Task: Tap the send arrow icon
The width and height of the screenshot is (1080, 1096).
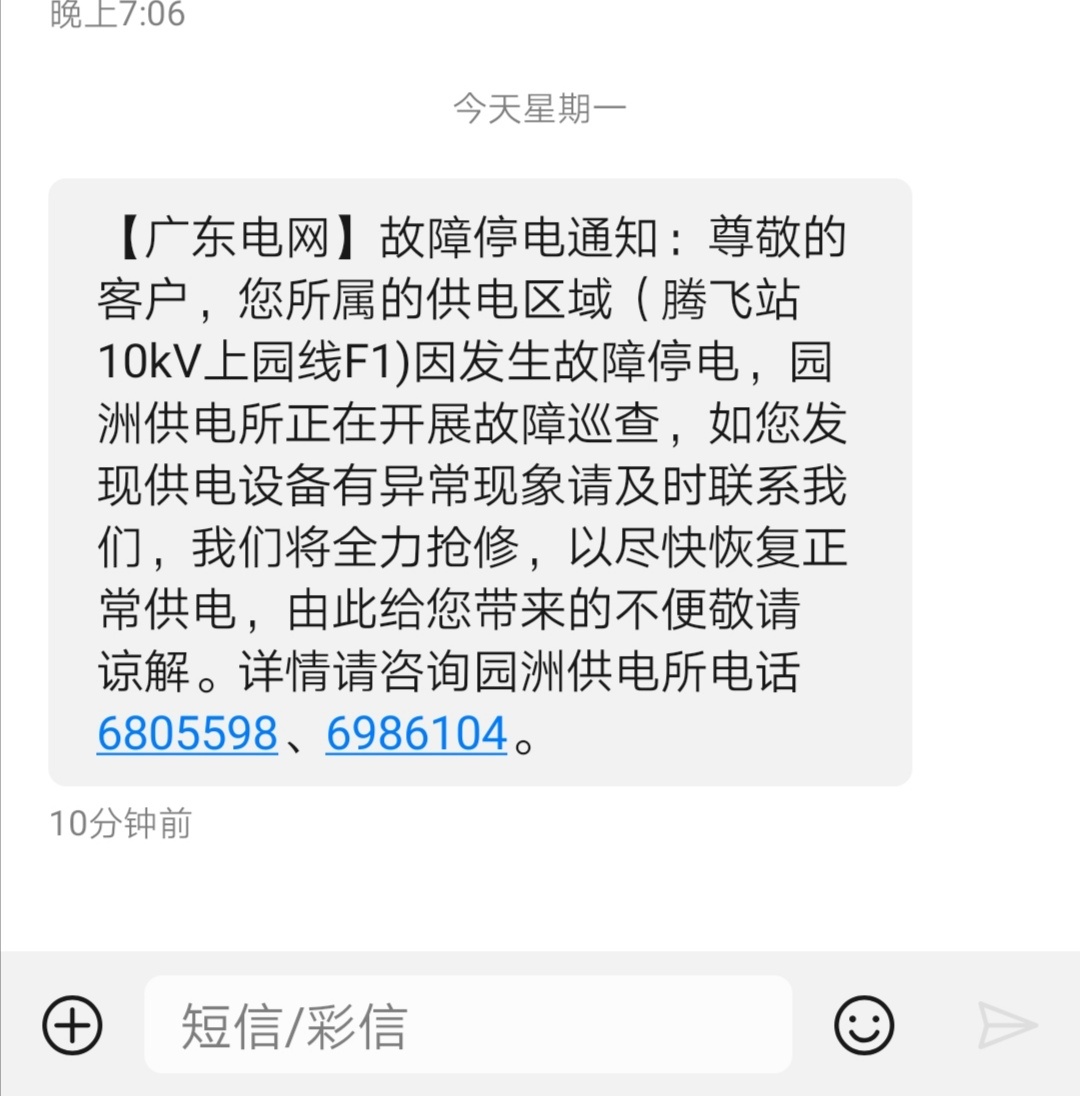Action: point(1006,1025)
